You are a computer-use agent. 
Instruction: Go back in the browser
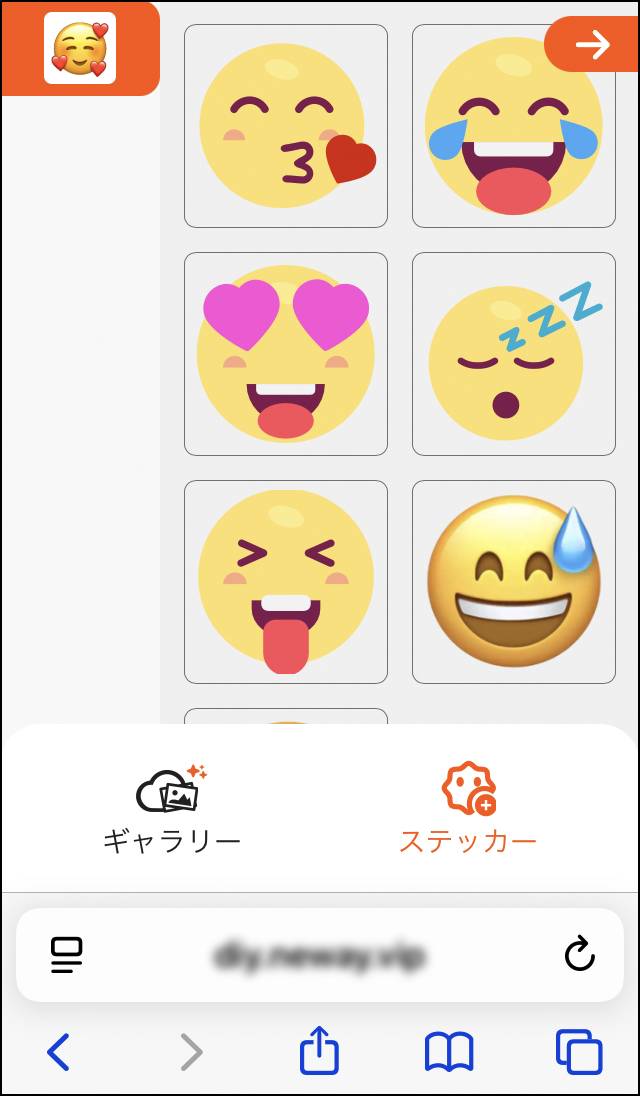pyautogui.click(x=59, y=1052)
